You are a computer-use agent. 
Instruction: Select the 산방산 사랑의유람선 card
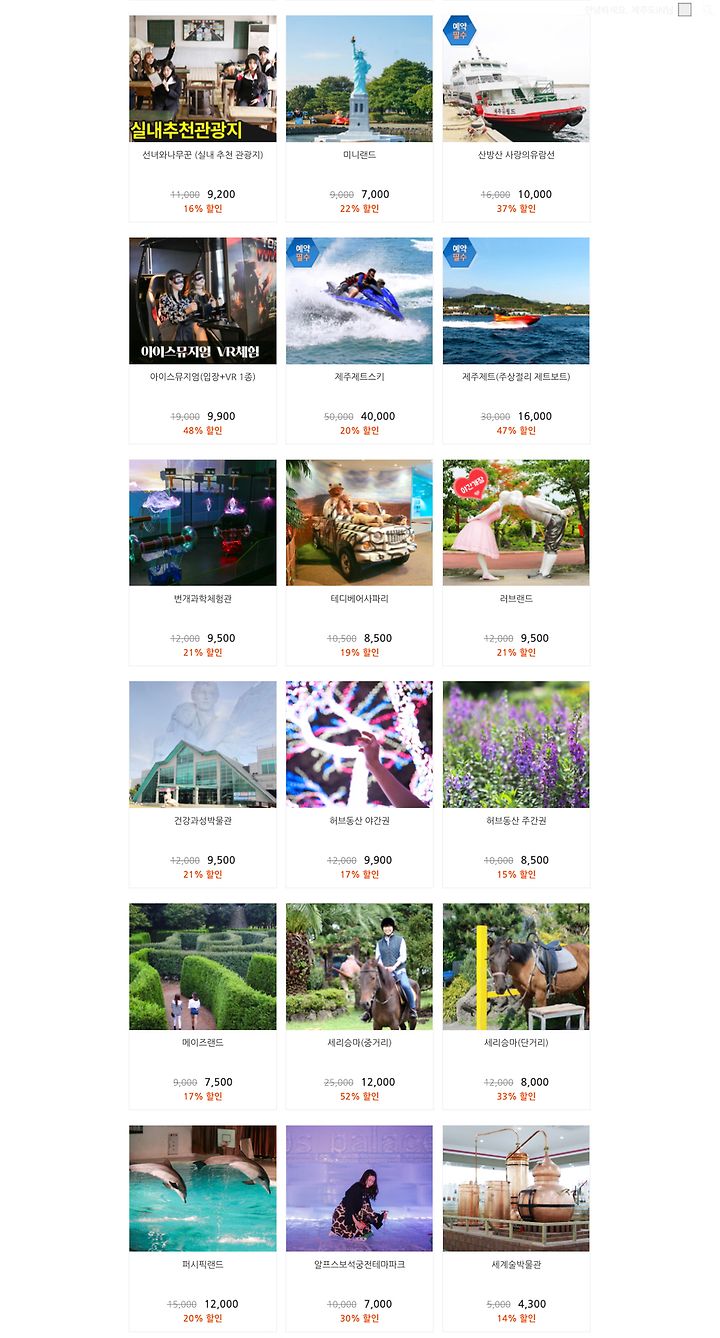(x=516, y=118)
